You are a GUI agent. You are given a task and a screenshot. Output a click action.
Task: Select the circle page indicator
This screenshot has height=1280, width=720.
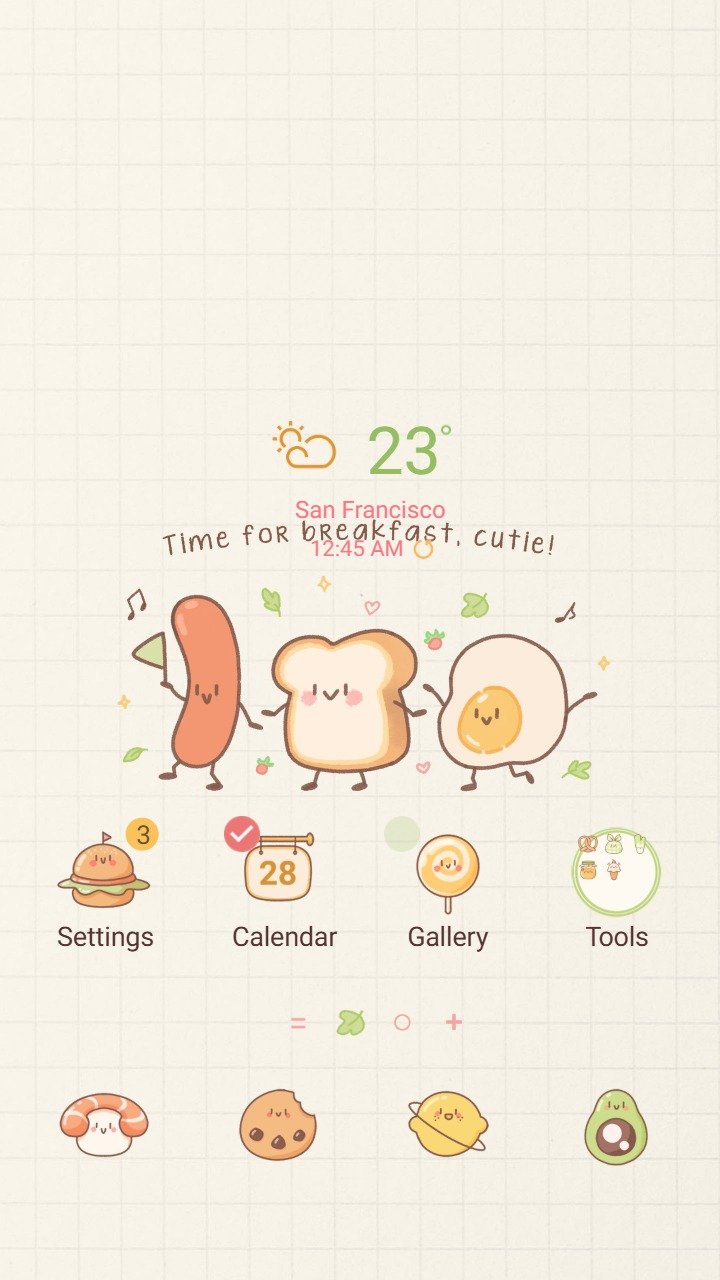pos(402,1022)
